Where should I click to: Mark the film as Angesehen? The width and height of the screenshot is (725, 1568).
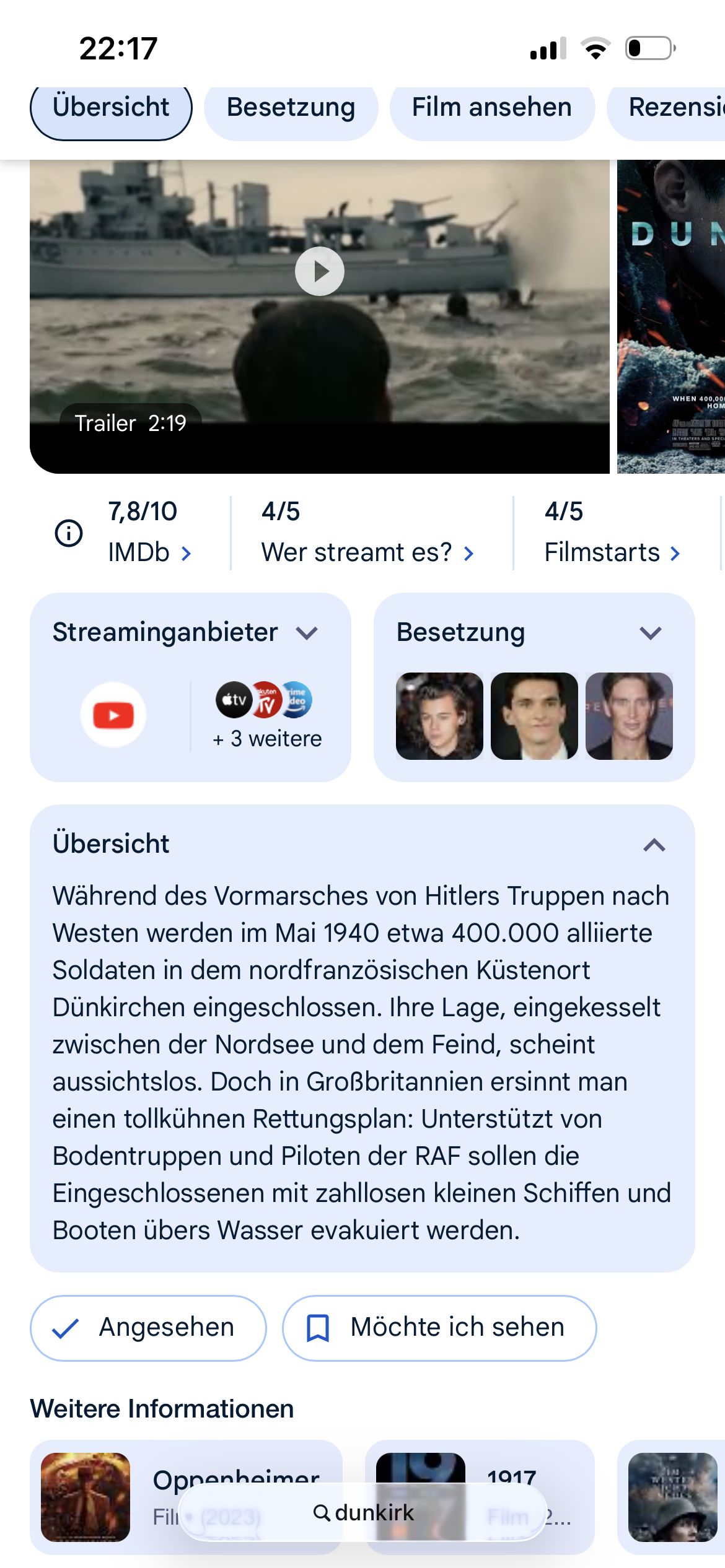(x=148, y=1328)
